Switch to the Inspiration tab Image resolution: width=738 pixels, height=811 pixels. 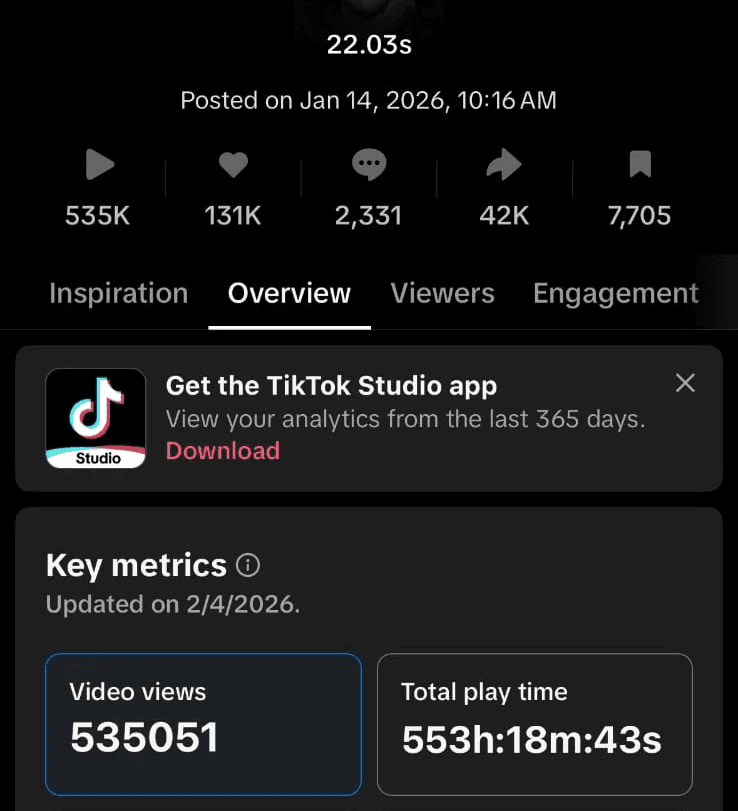click(118, 293)
